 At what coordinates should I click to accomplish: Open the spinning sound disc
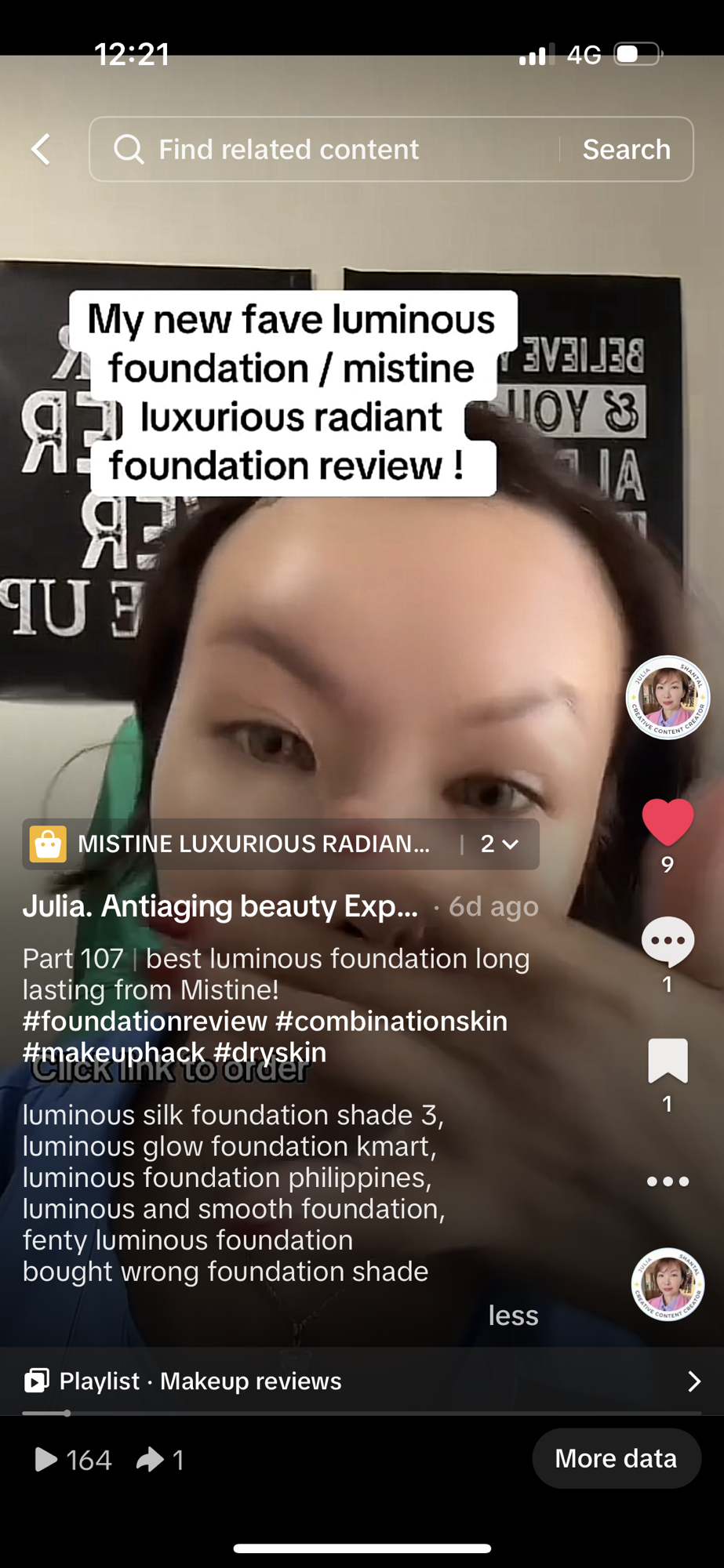point(668,1284)
